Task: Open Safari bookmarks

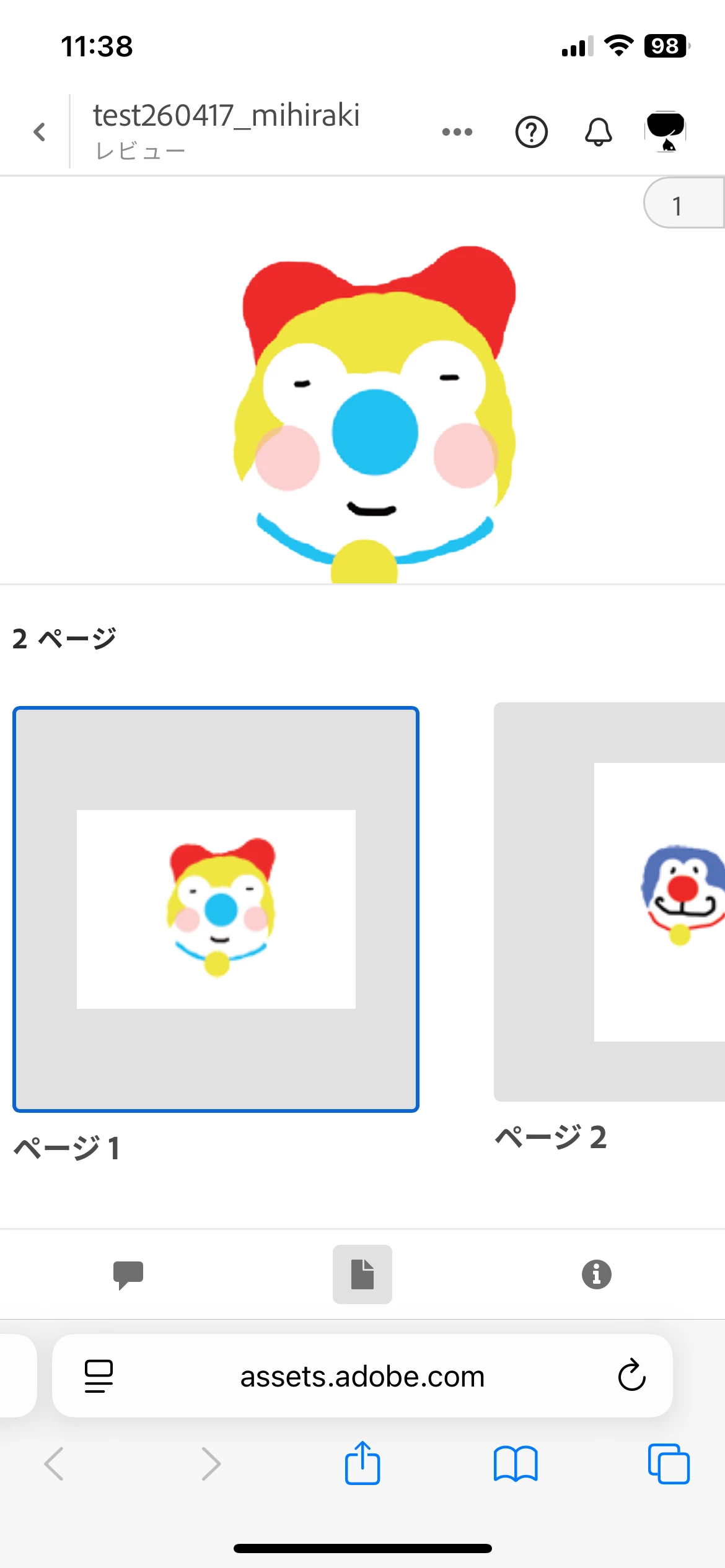Action: point(516,1463)
